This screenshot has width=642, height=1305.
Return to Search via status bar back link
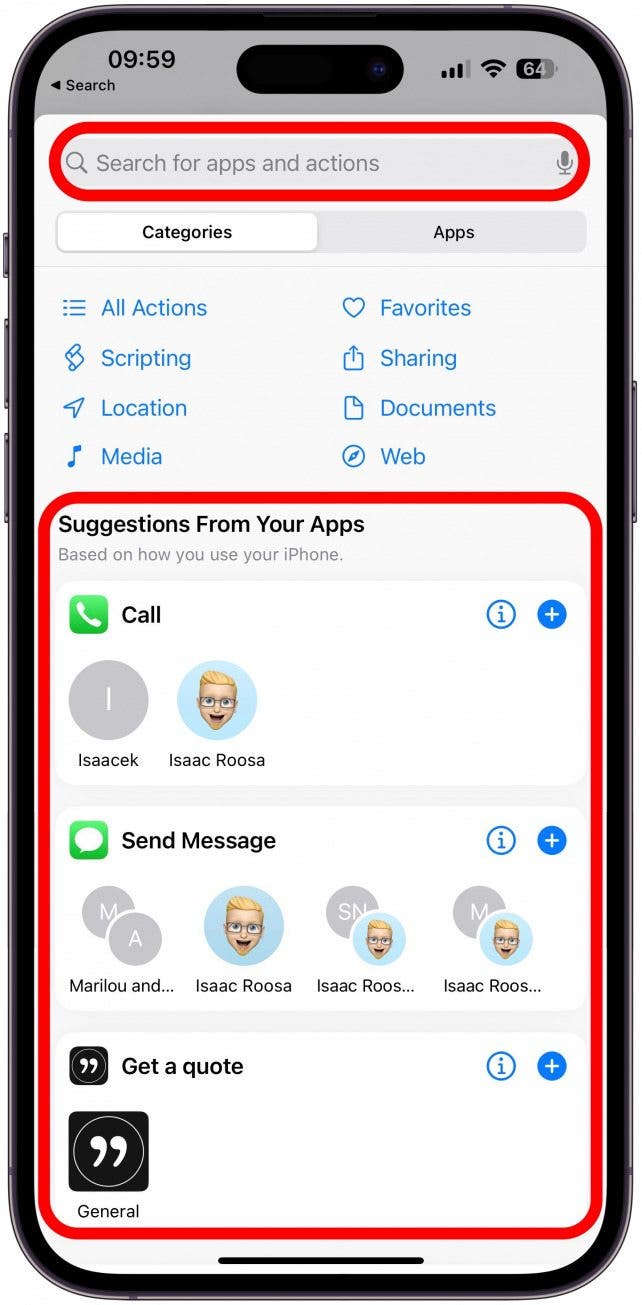tap(83, 86)
